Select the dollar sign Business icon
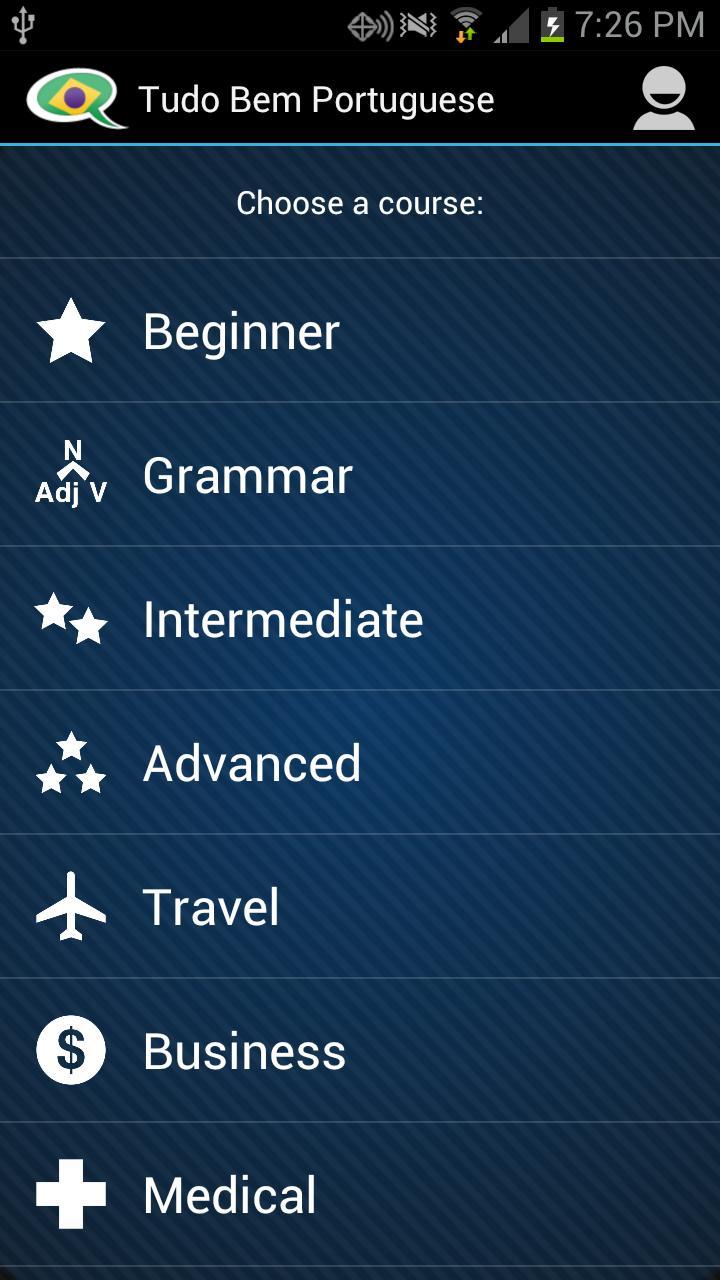The height and width of the screenshot is (1280, 720). (x=70, y=1050)
